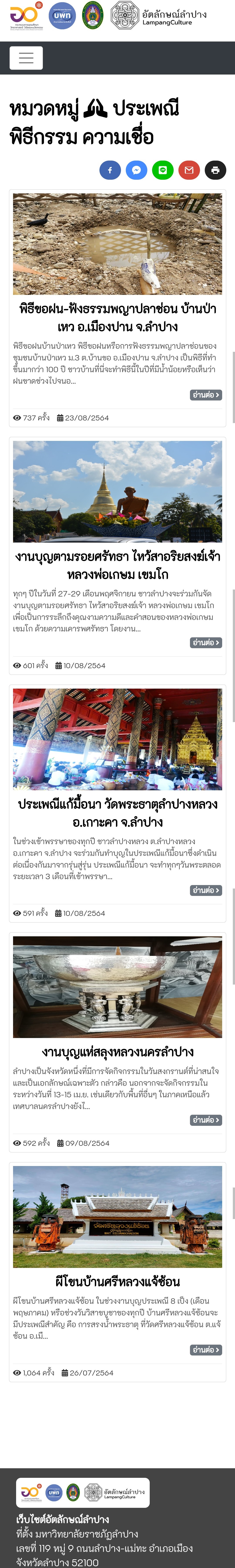Open the hamburger navigation menu
The height and width of the screenshot is (1568, 235).
(x=26, y=58)
